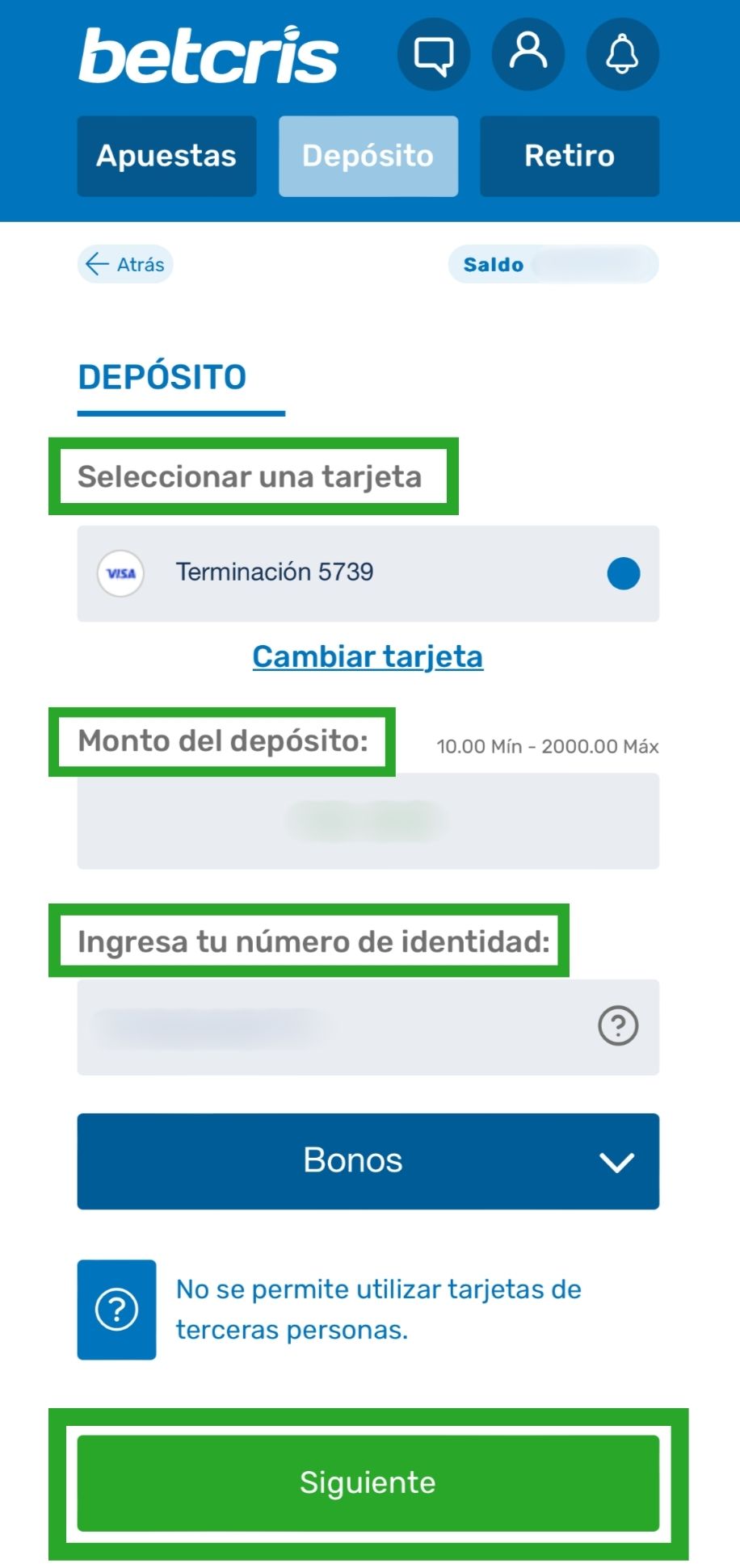This screenshot has height=1568, width=740.
Task: Switch to the Retiro tab
Action: pyautogui.click(x=570, y=156)
